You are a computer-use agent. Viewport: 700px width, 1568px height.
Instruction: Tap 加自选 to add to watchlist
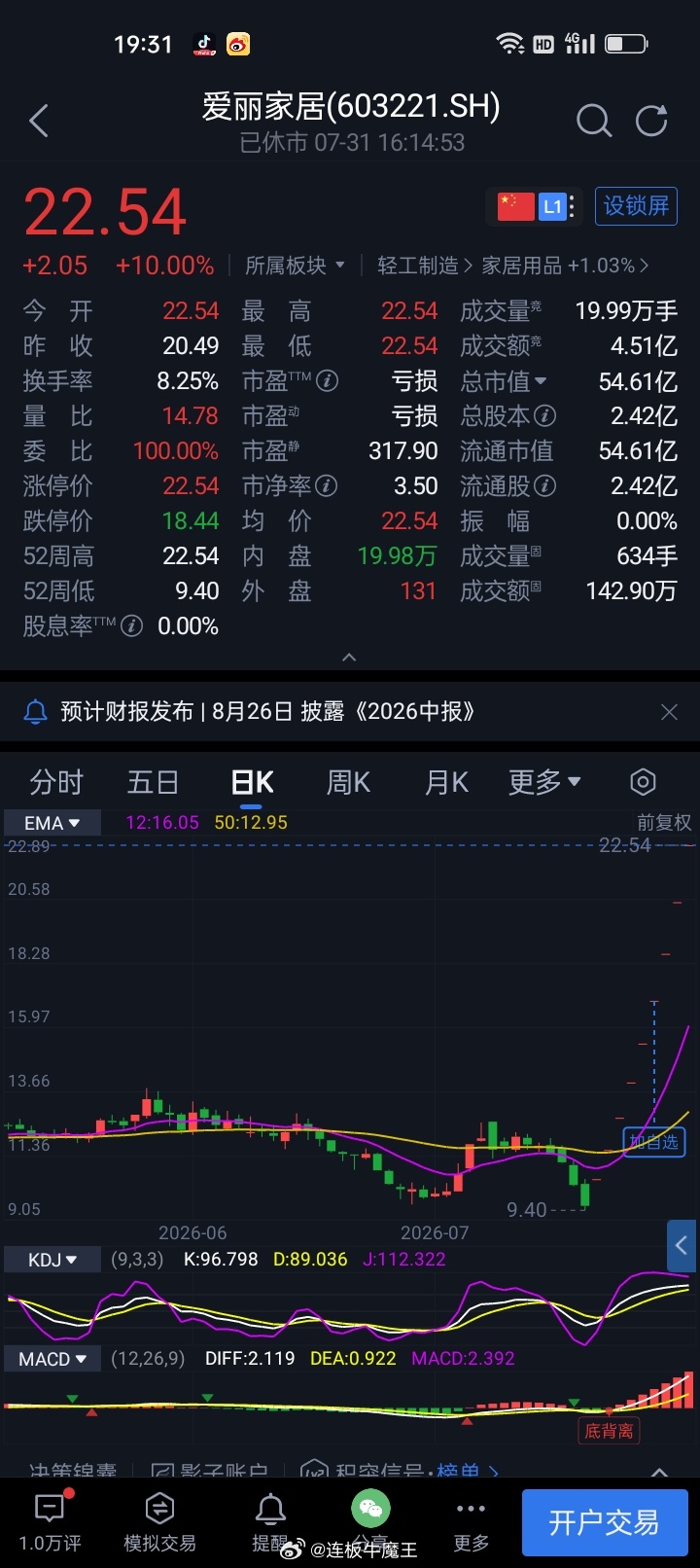pos(654,1141)
